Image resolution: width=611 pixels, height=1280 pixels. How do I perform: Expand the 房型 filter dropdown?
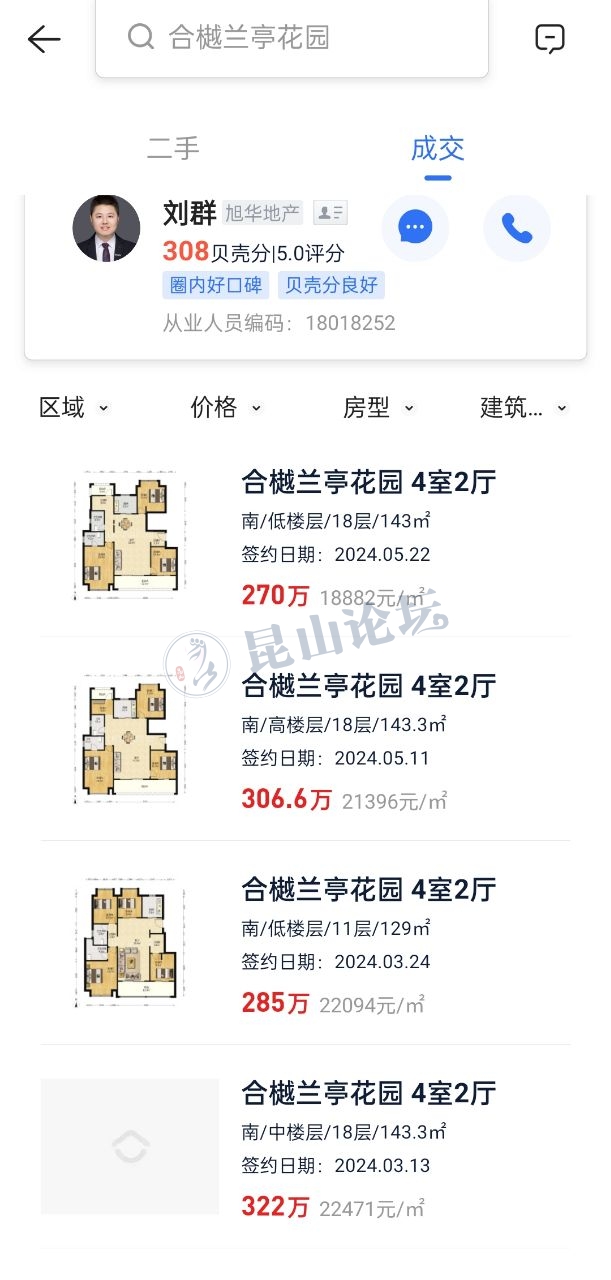(377, 407)
